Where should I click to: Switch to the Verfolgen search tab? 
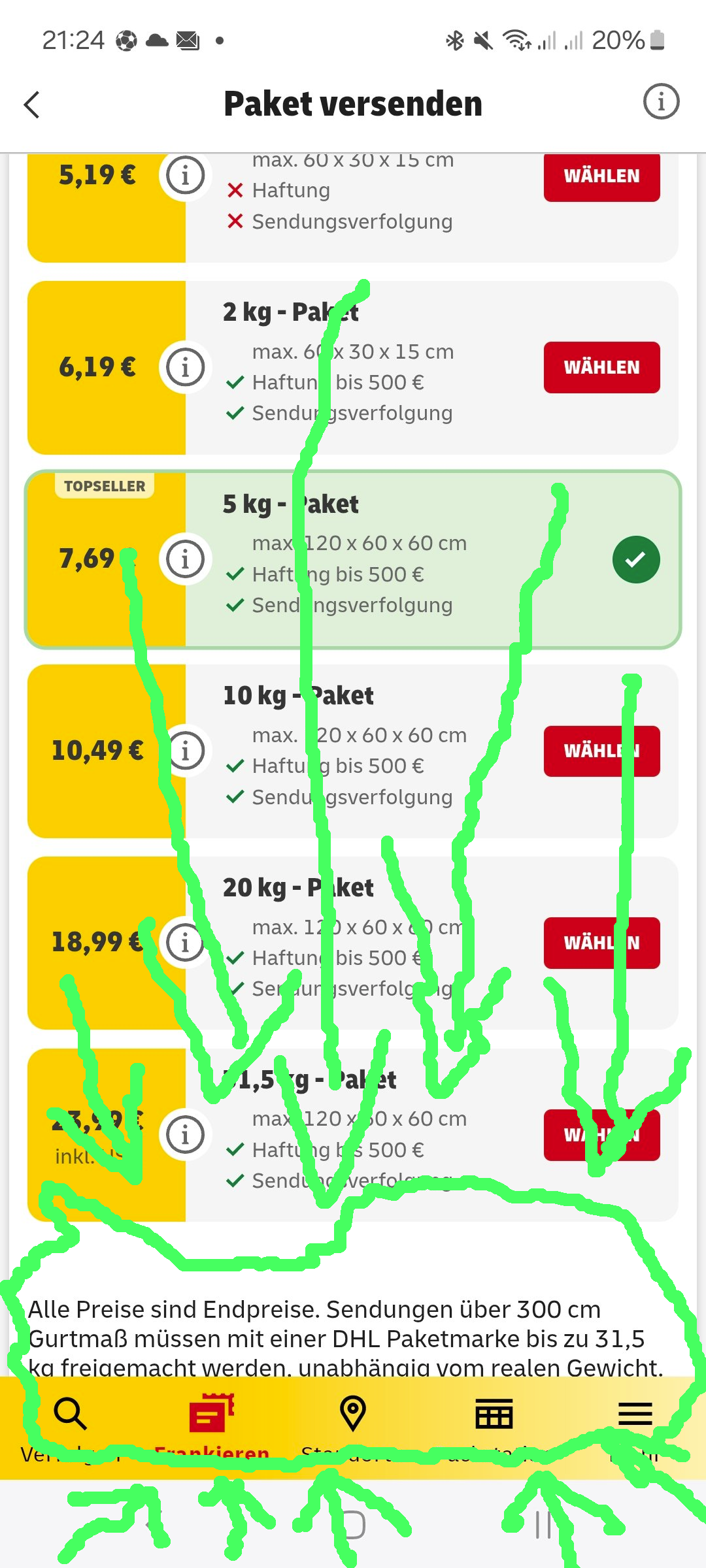point(70,1414)
